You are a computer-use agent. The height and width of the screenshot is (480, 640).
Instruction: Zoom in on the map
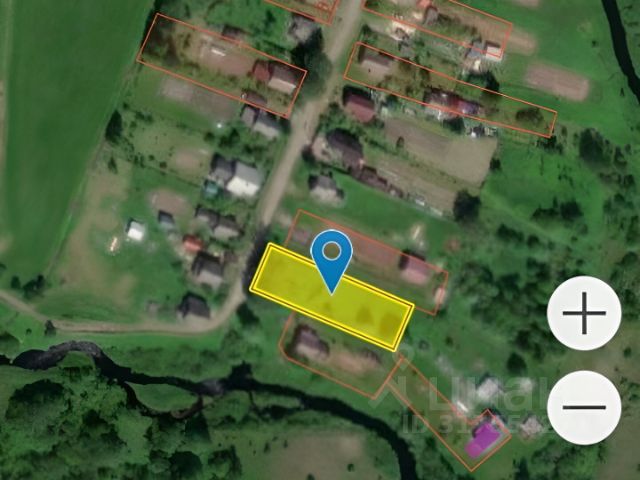584,316
